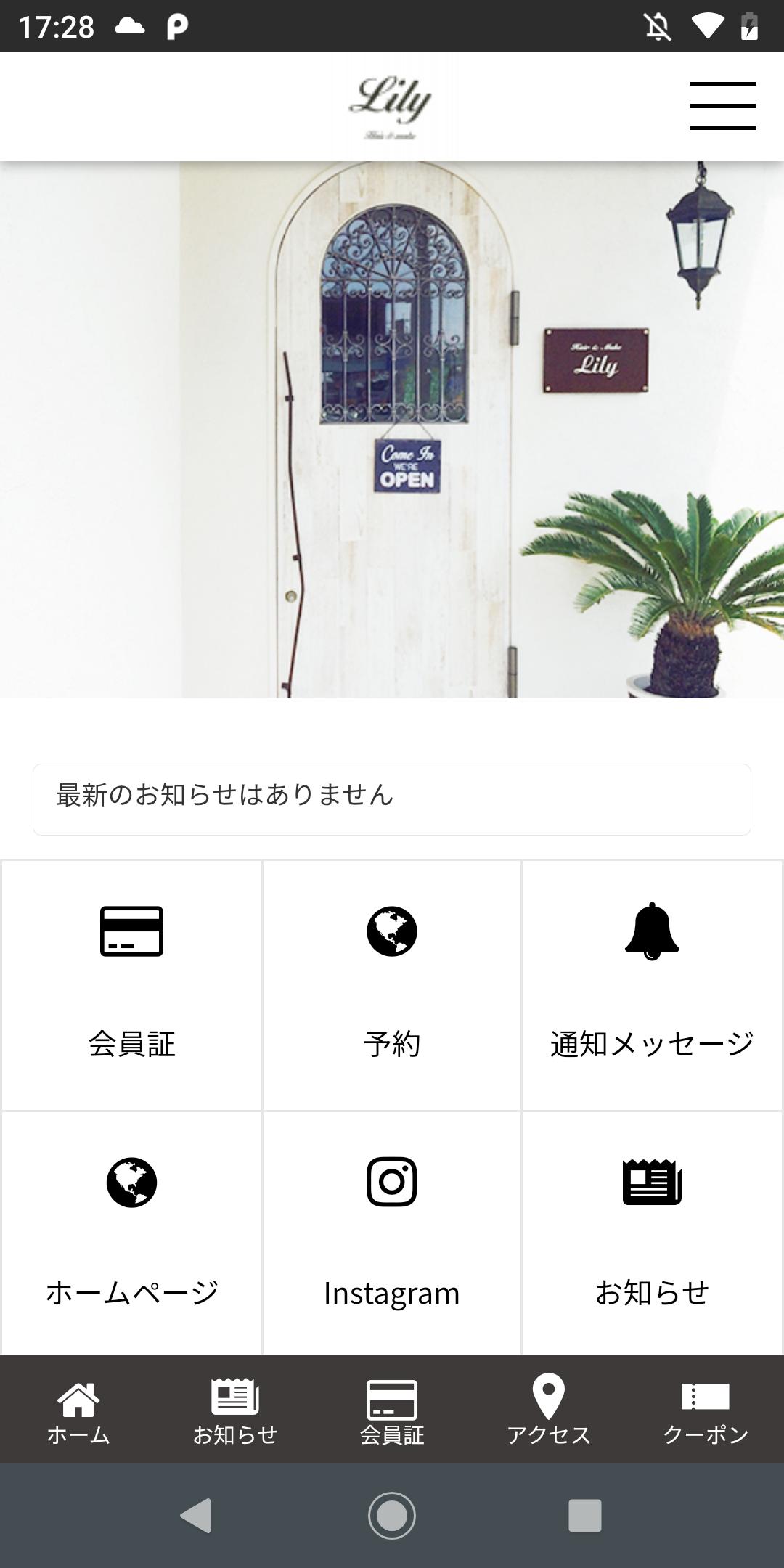Open the ホームページ tile
This screenshot has height=1568, width=784.
(131, 1233)
